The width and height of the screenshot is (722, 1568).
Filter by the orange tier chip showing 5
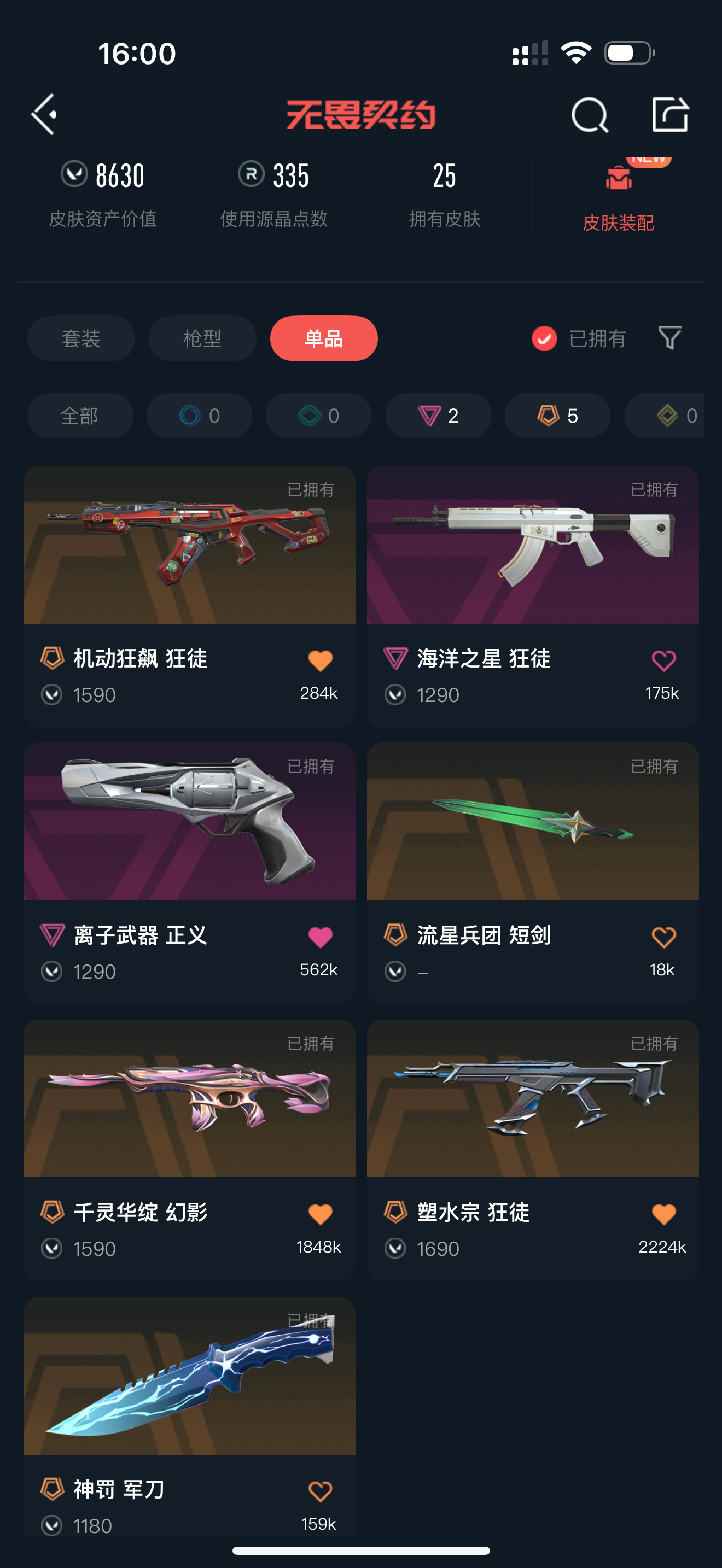tap(557, 416)
